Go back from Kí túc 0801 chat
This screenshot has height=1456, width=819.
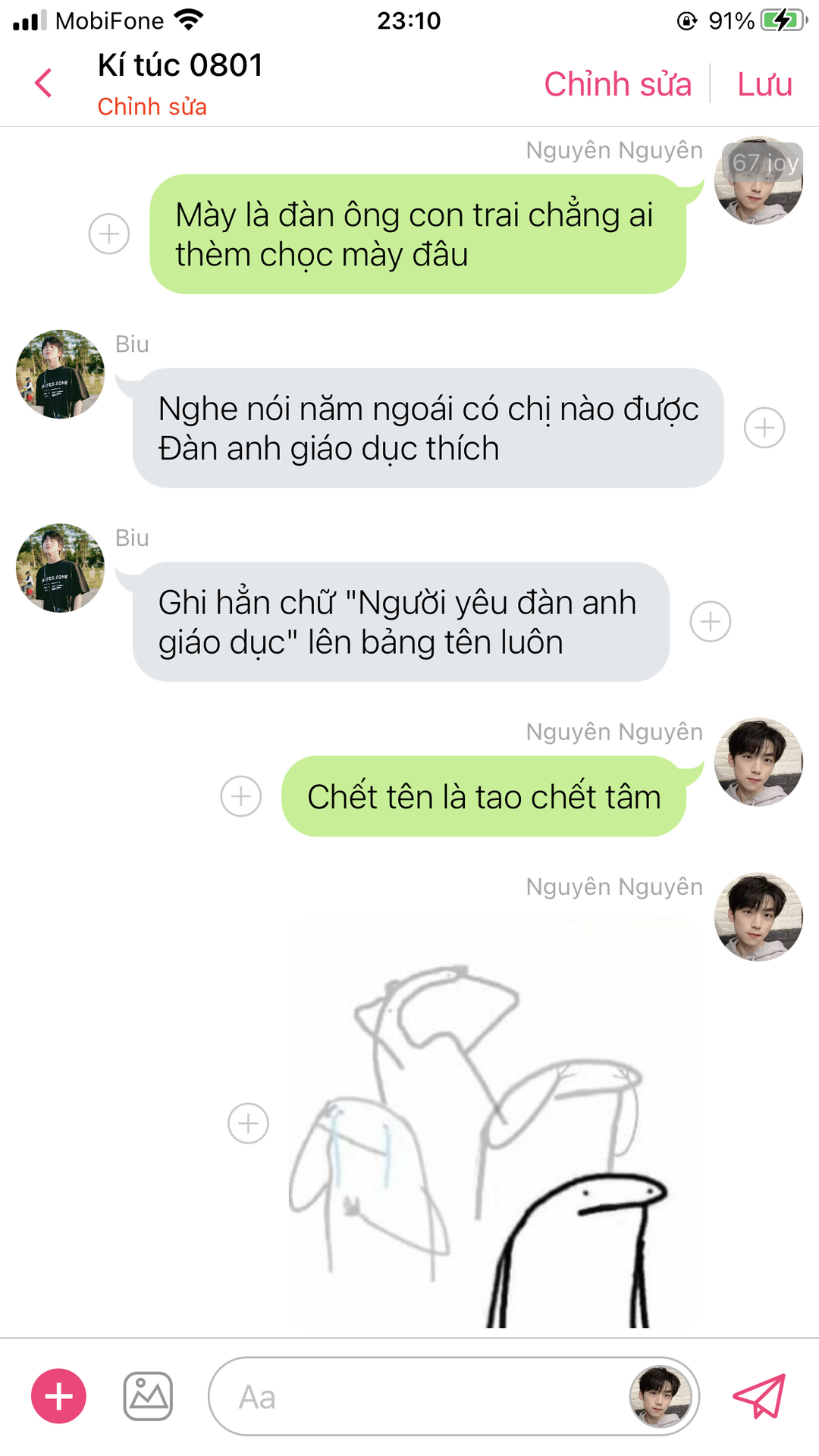pos(44,83)
